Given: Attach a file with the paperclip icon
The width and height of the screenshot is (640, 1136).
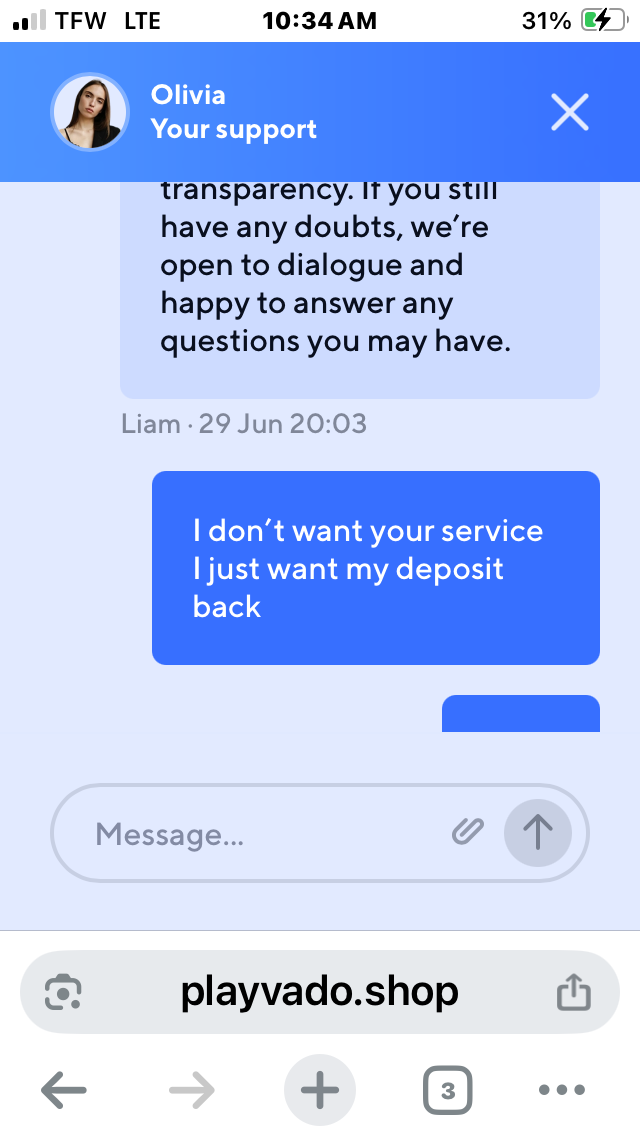Looking at the screenshot, I should [x=467, y=831].
